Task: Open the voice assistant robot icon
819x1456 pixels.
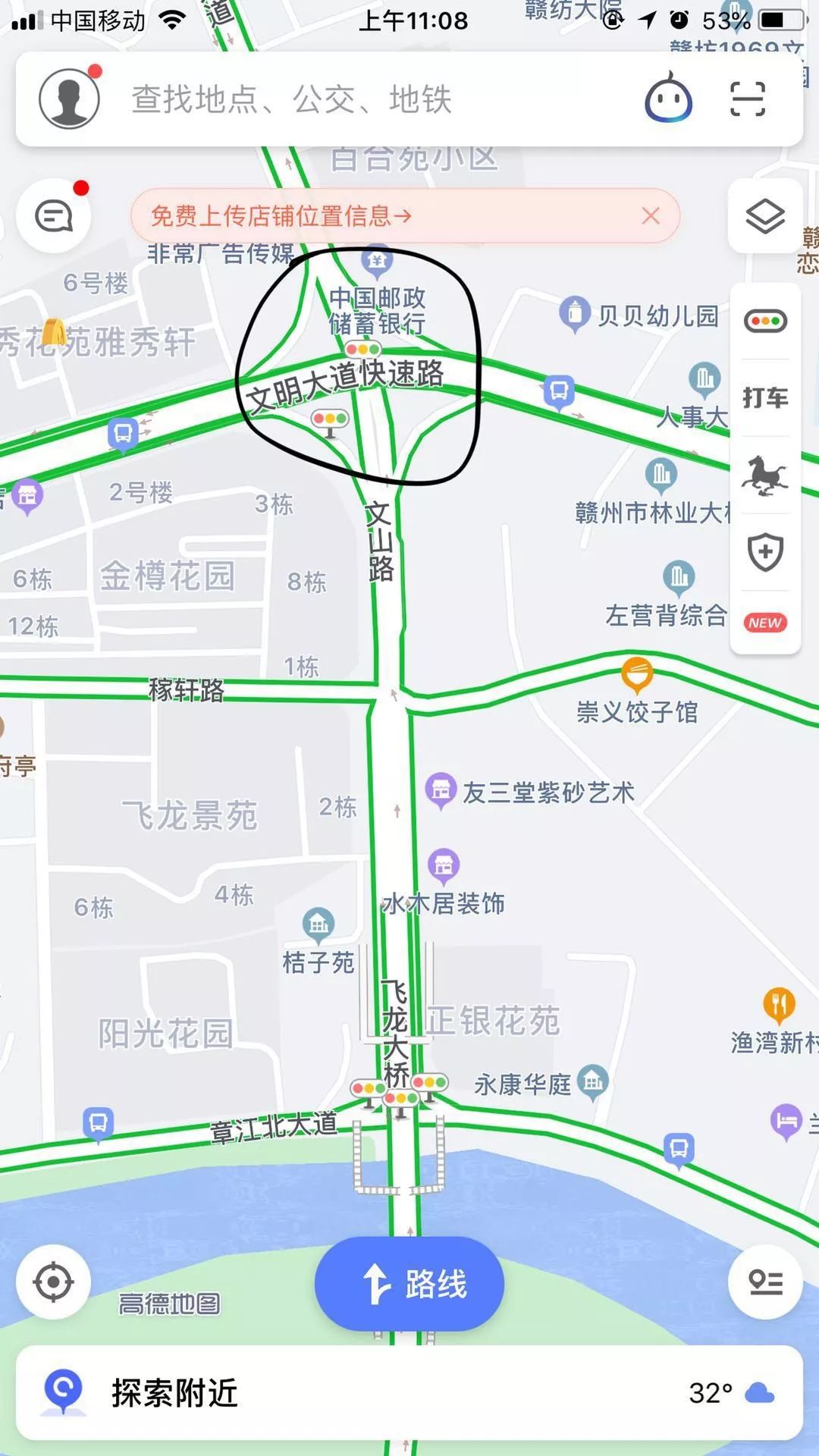Action: coord(667,99)
